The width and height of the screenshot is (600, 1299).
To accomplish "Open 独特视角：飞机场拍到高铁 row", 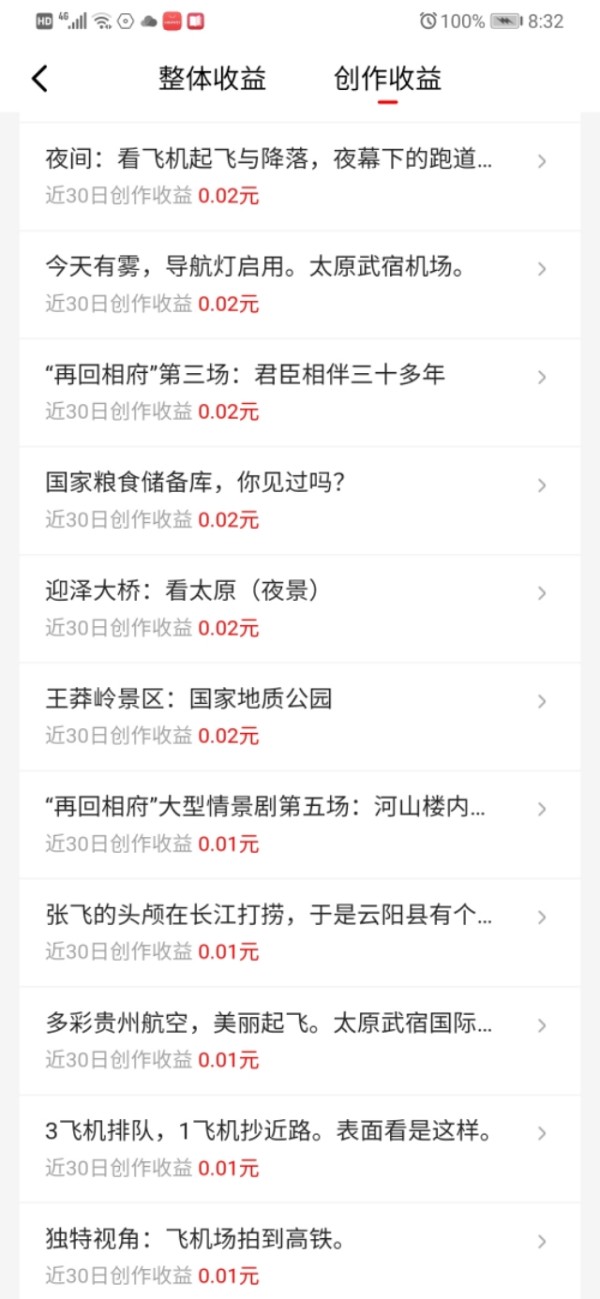I will pos(300,1251).
